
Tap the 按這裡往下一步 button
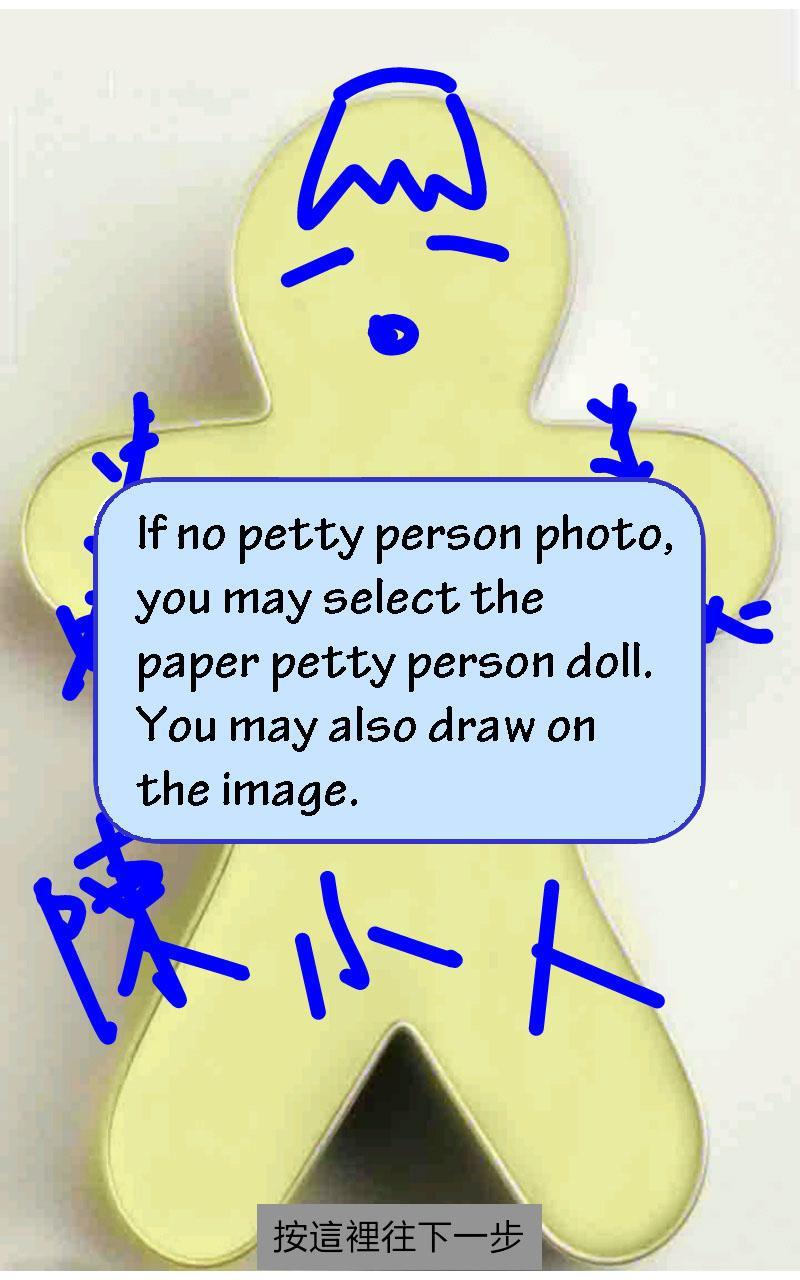pos(400,1235)
